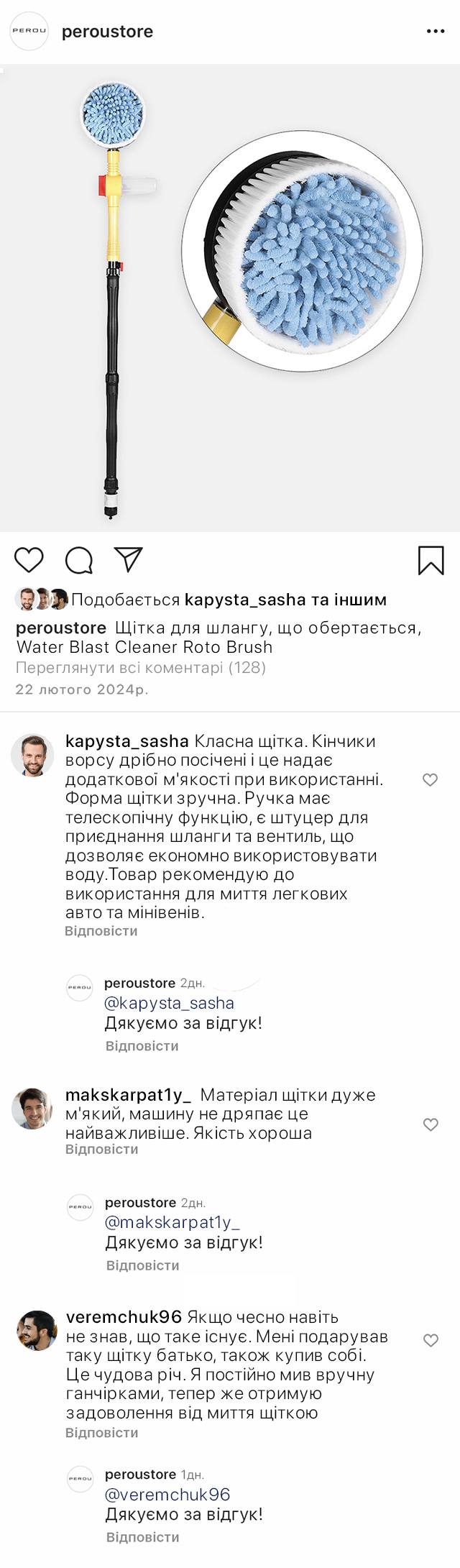Open the @veremchuk96 mention link

click(x=167, y=1495)
